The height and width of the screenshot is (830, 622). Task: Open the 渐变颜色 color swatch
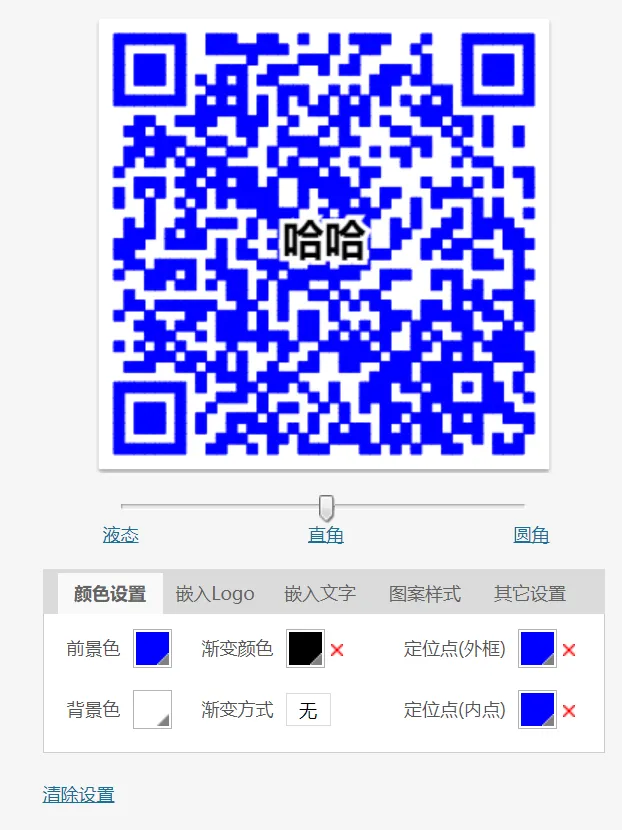pyautogui.click(x=305, y=649)
